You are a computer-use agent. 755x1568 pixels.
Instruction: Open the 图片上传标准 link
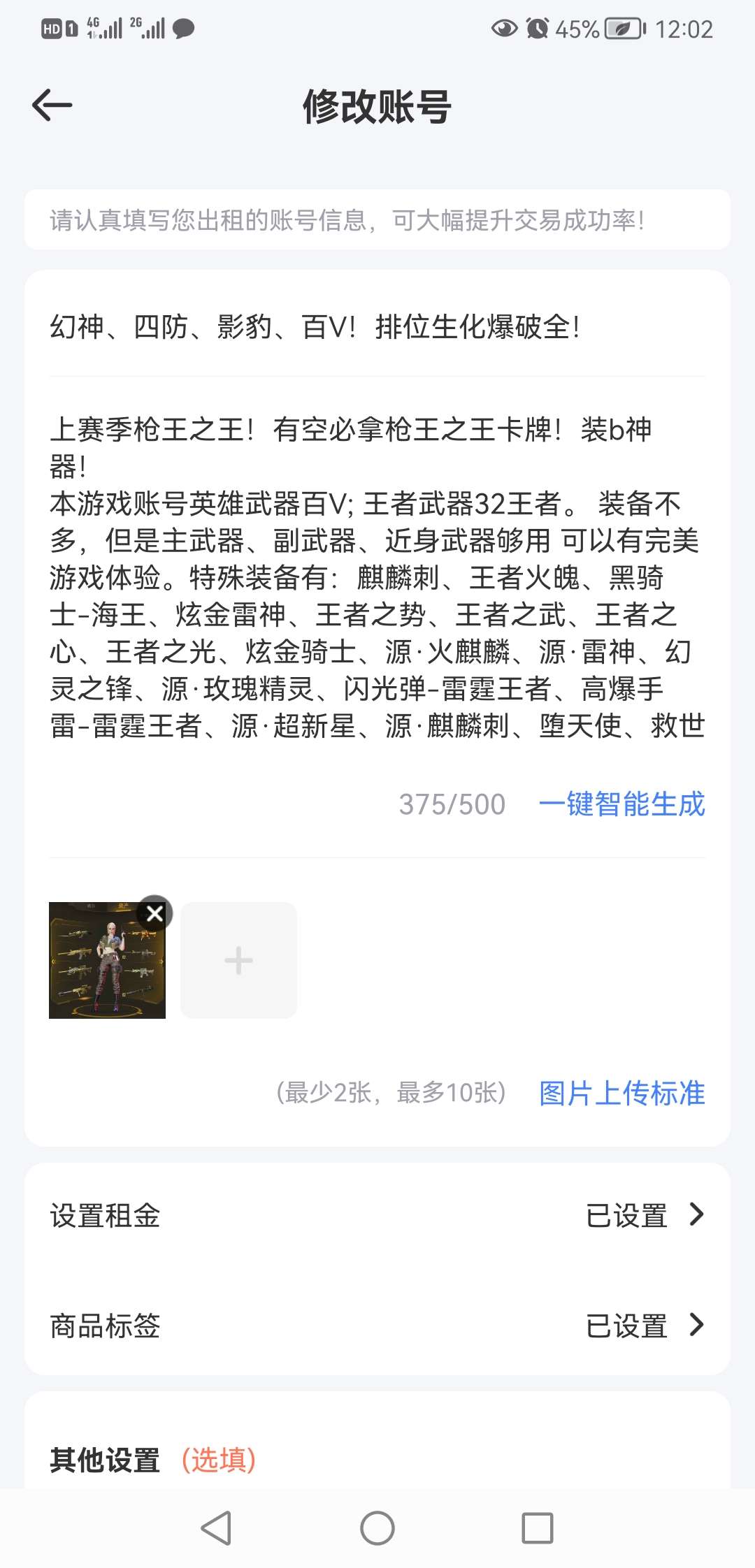(621, 1094)
